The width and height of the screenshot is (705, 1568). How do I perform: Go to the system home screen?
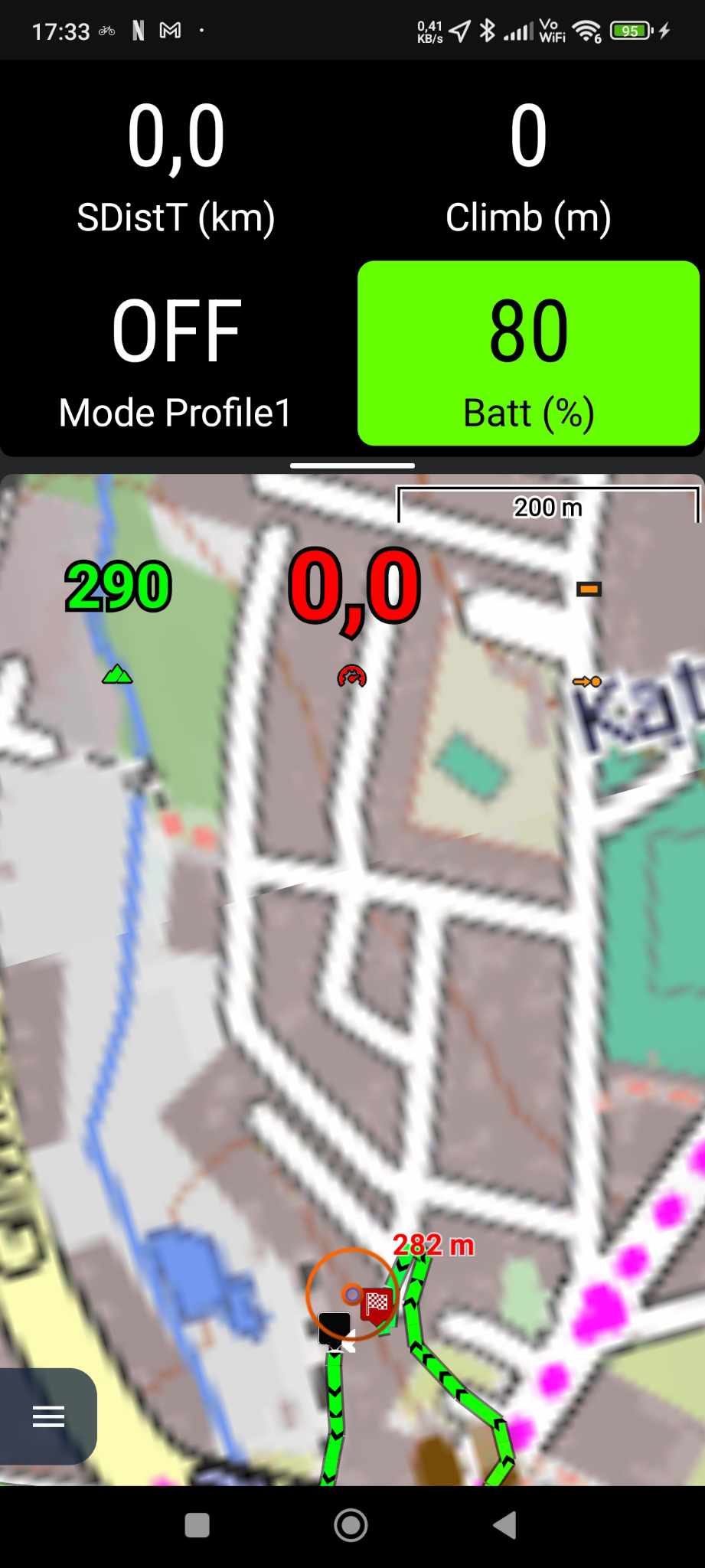tap(351, 1524)
